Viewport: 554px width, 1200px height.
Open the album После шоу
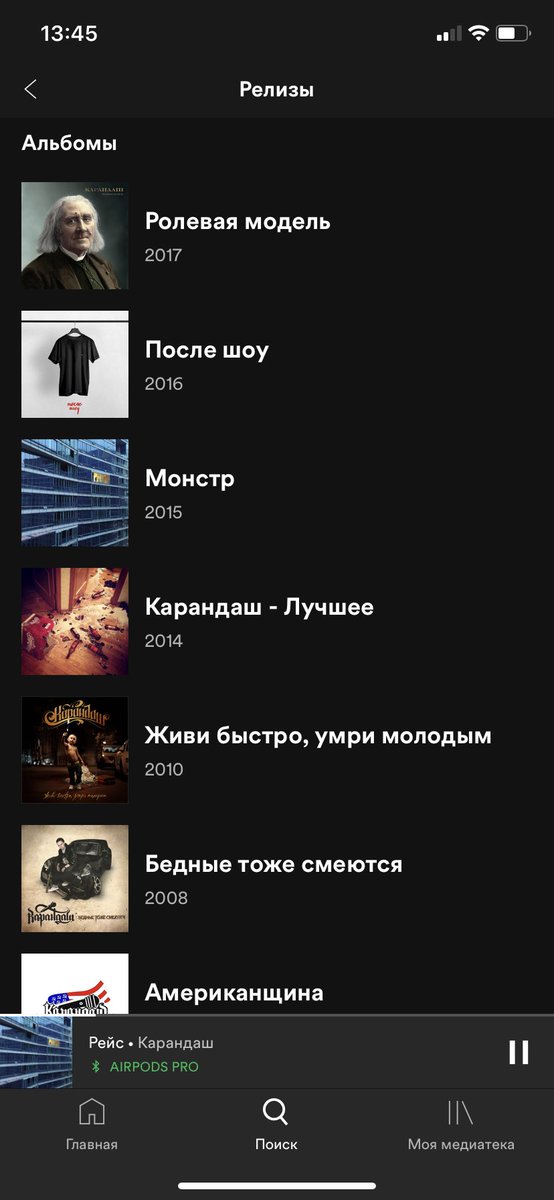click(277, 365)
